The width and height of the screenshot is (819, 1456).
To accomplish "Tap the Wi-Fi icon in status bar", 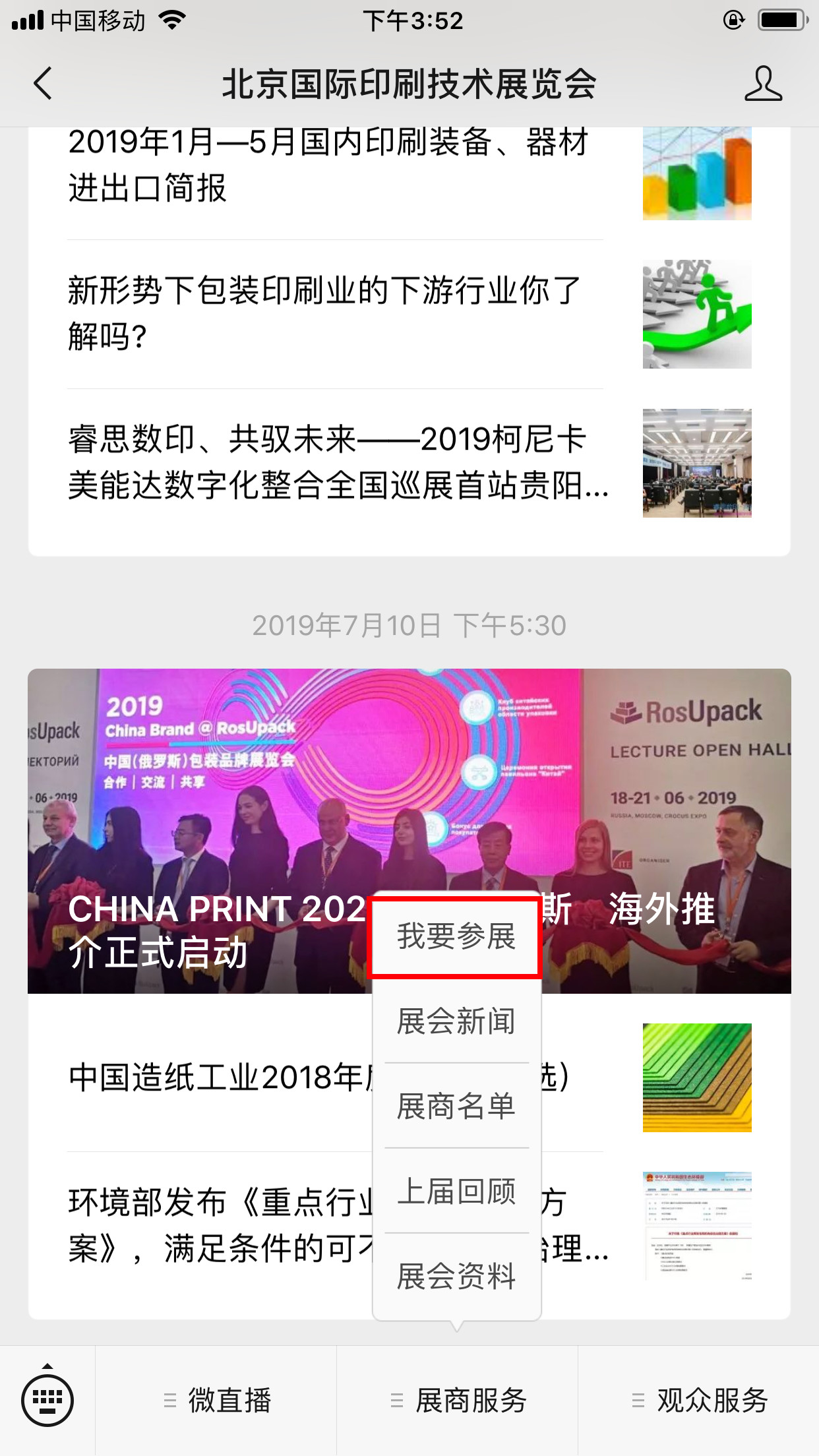I will click(x=173, y=21).
